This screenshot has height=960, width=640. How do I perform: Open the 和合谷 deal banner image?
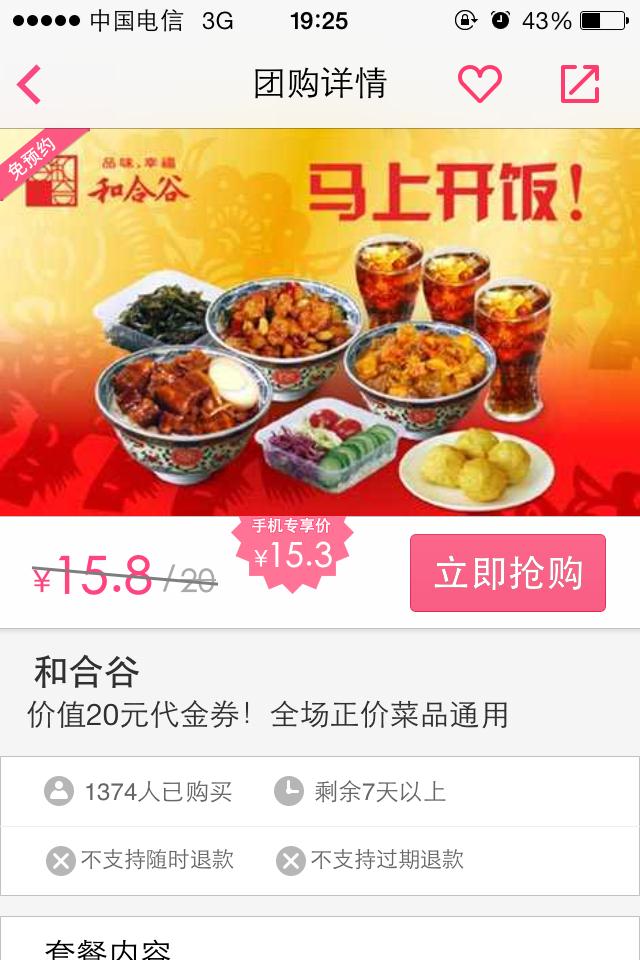(x=320, y=322)
